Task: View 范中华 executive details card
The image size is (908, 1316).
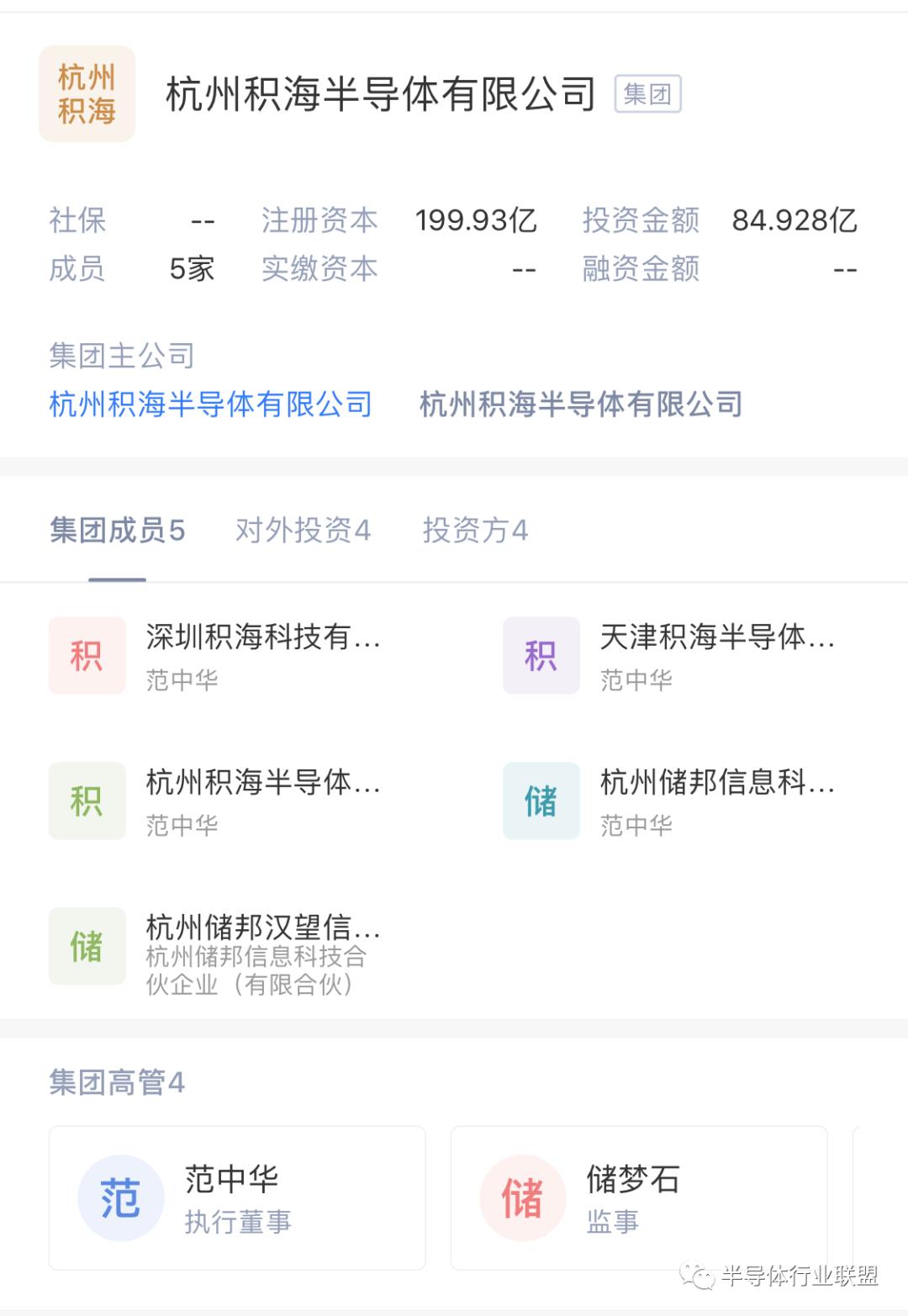Action: coord(238,1197)
